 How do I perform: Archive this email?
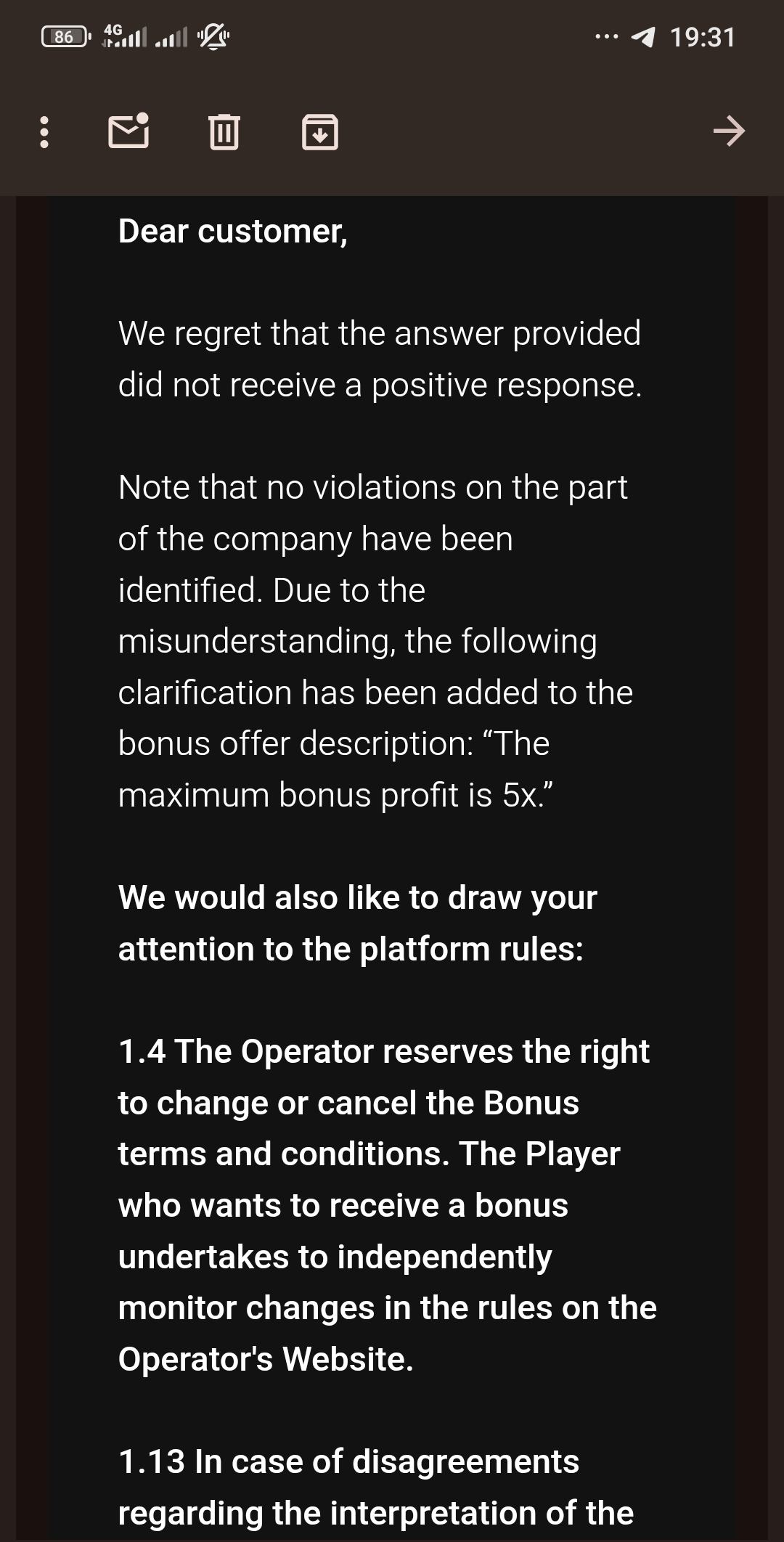[319, 132]
